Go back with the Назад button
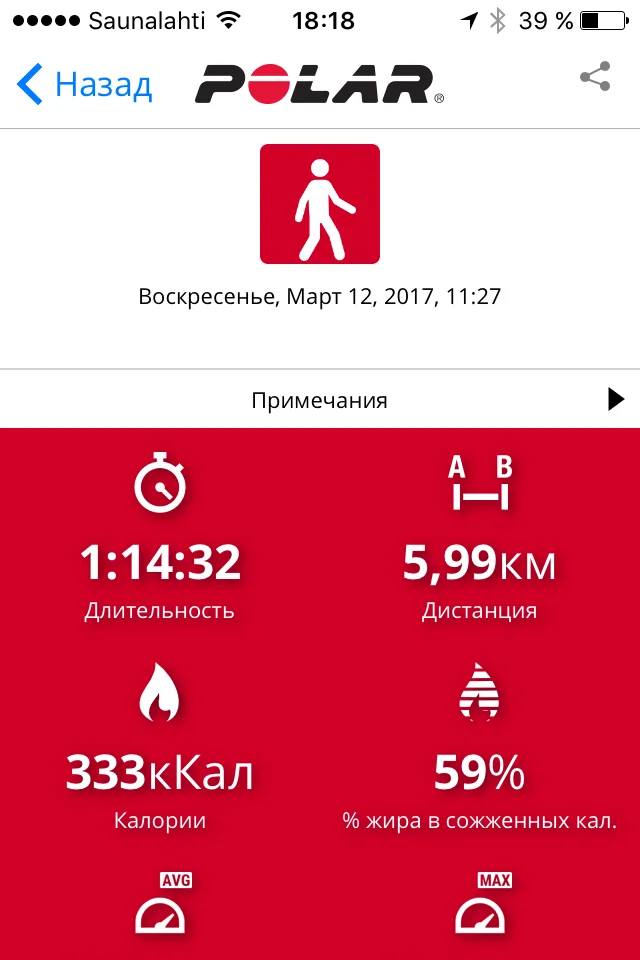 point(85,84)
